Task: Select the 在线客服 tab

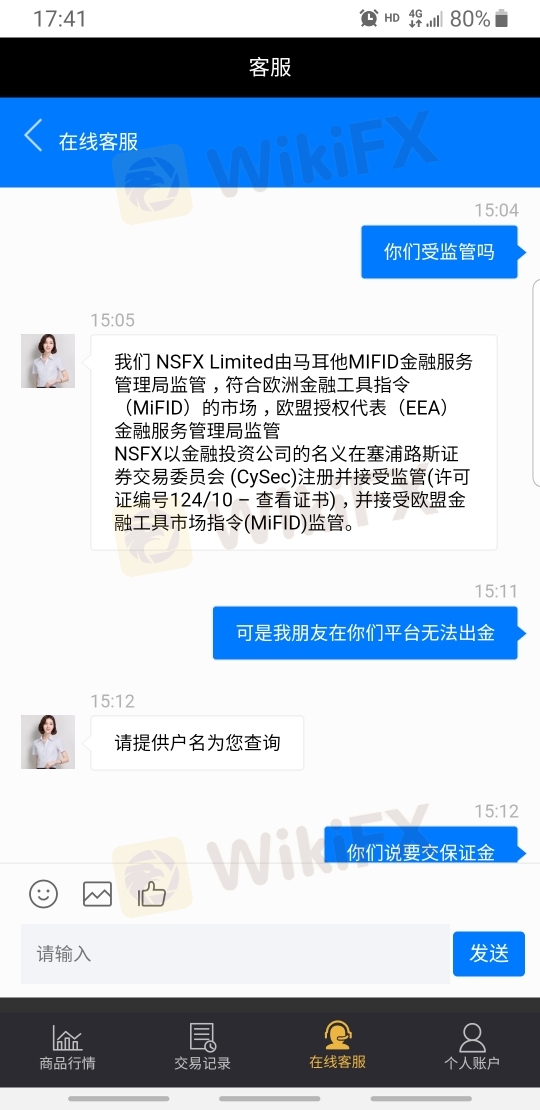Action: pyautogui.click(x=338, y=1046)
